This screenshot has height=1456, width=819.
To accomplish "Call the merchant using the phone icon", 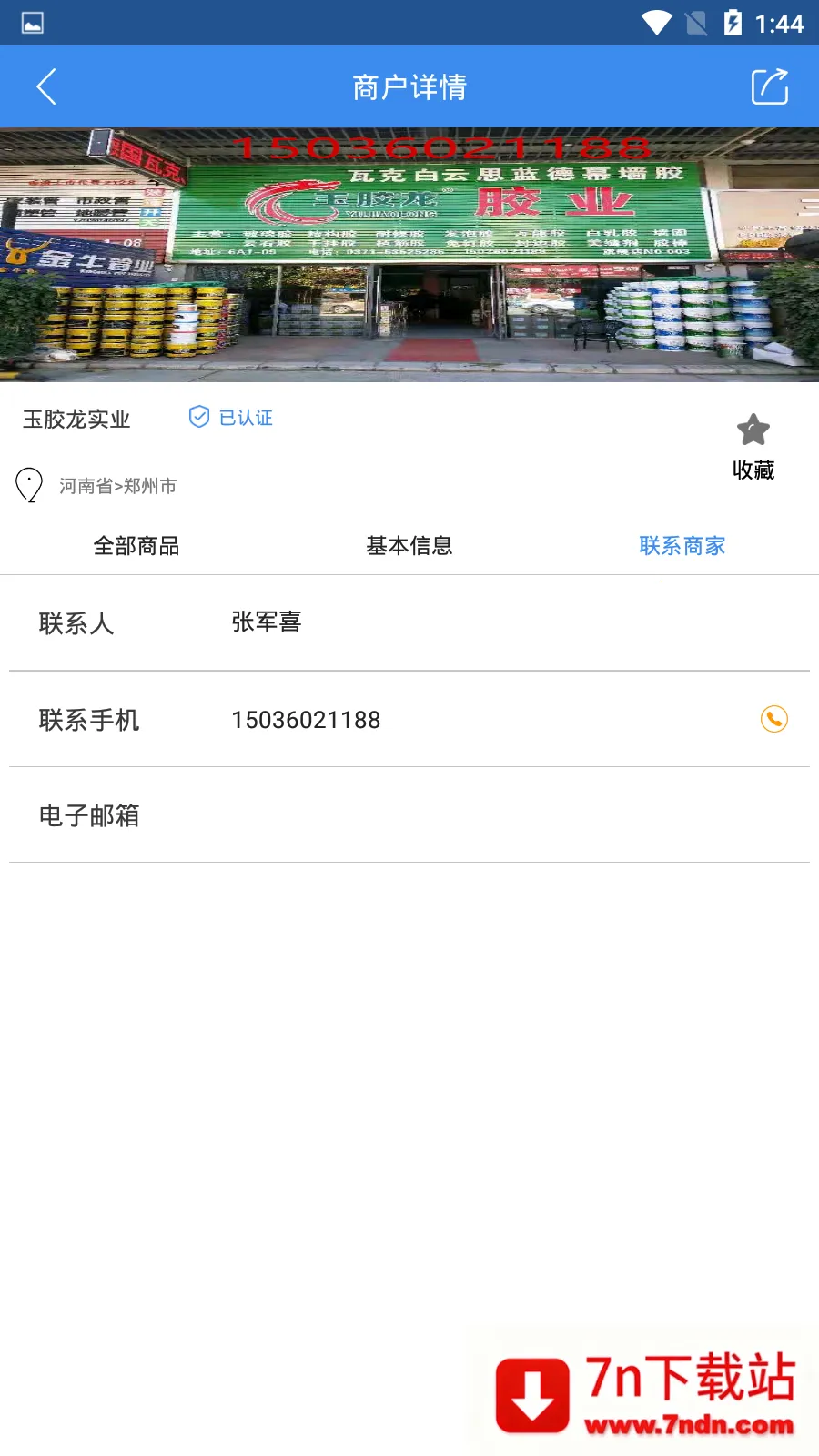I will coord(773,719).
